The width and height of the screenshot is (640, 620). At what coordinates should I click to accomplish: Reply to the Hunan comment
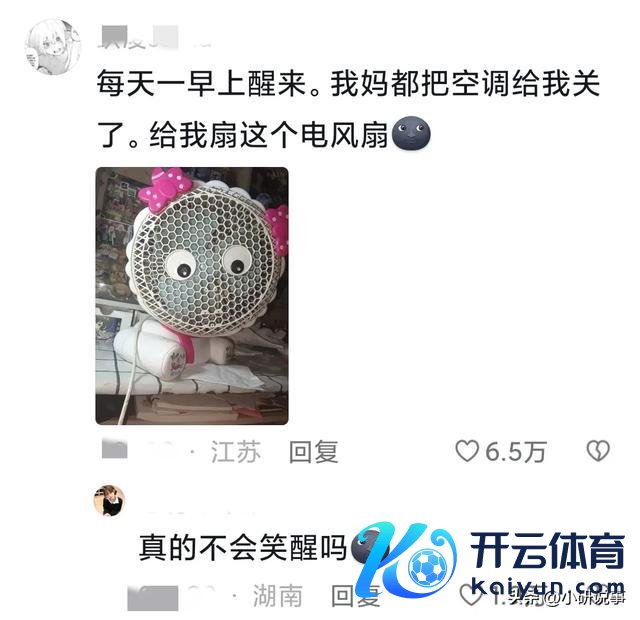point(356,597)
